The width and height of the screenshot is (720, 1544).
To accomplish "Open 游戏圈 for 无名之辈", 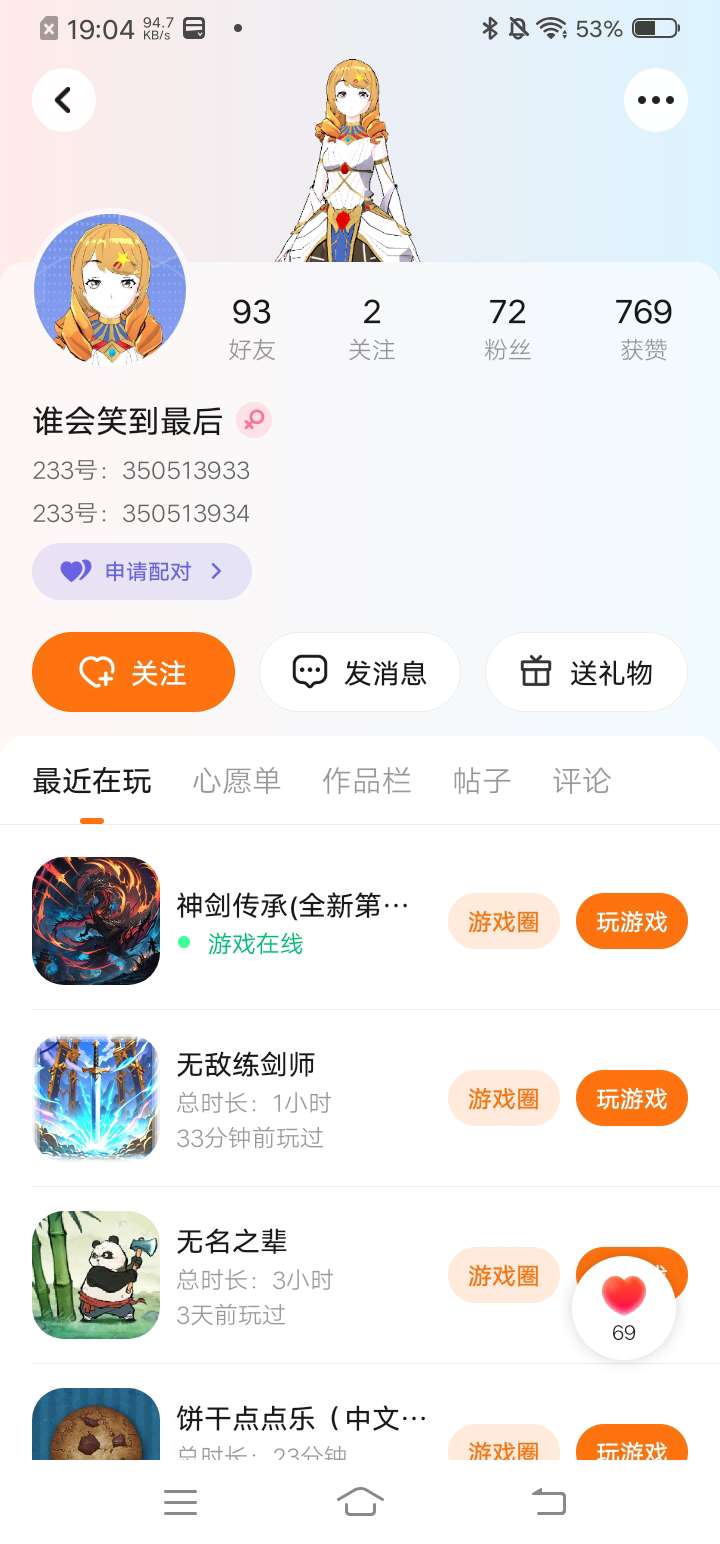I will click(503, 1275).
